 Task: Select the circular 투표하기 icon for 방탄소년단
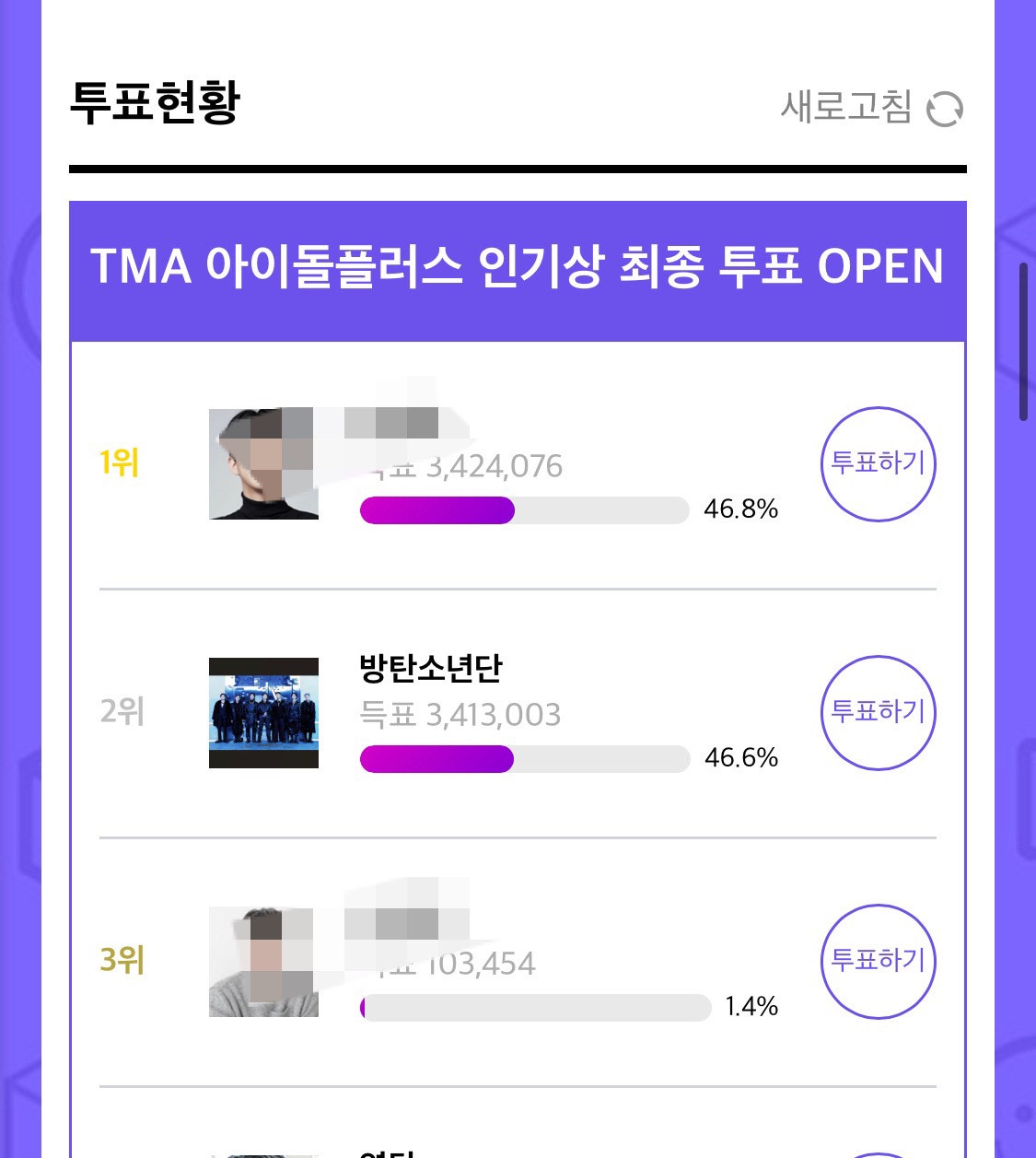point(879,714)
